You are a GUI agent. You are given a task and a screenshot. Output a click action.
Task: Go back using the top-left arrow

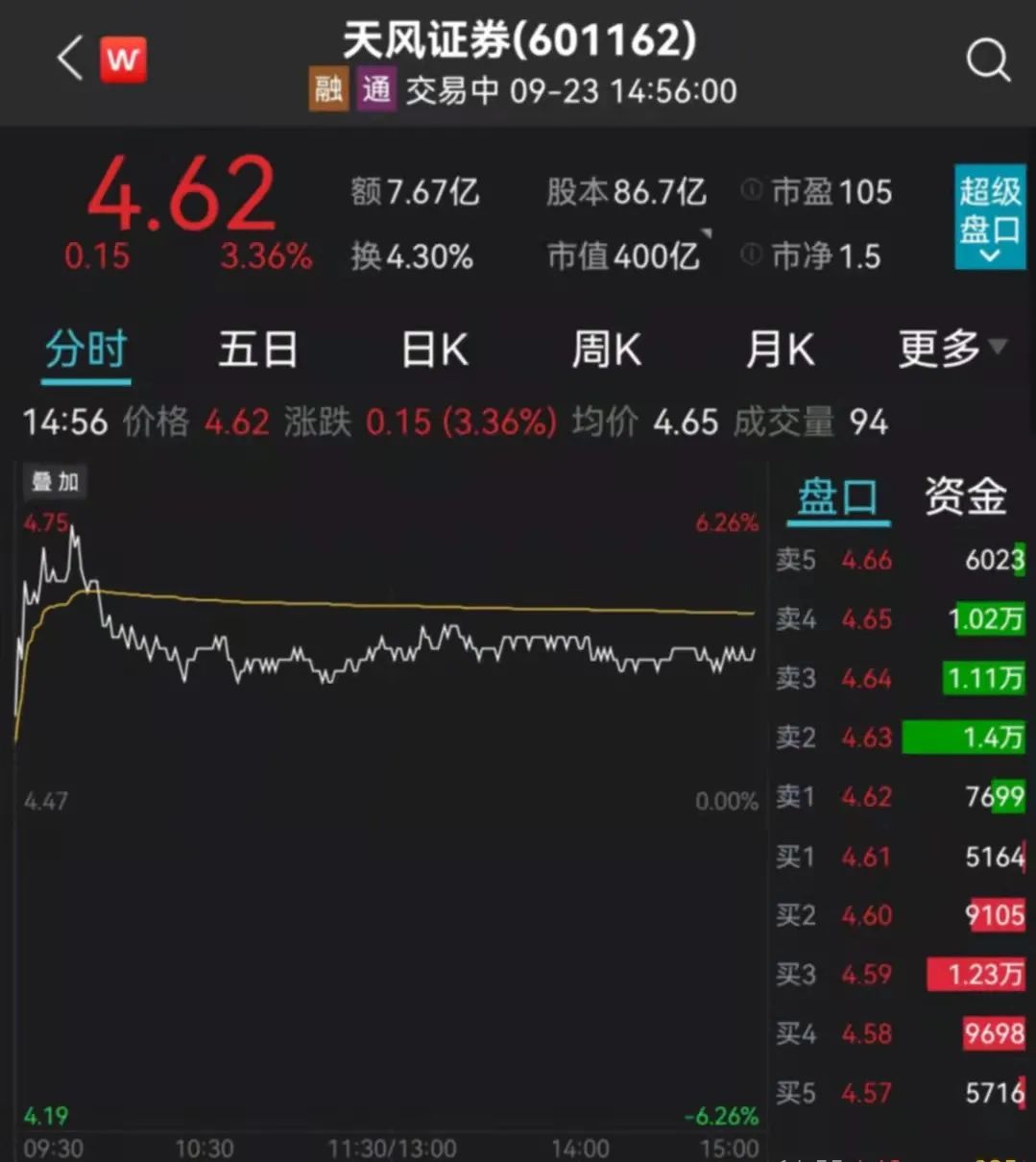point(69,60)
